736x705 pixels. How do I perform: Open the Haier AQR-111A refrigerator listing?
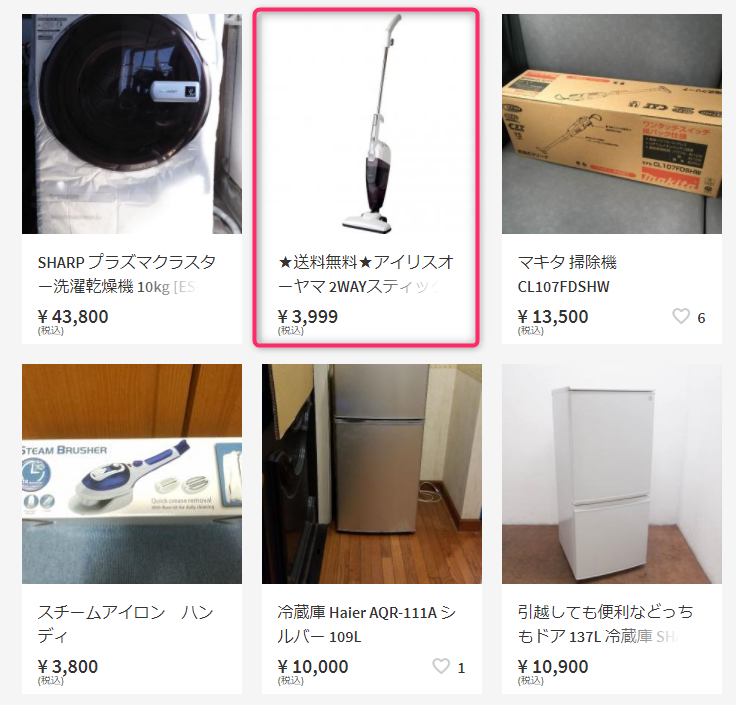371,475
